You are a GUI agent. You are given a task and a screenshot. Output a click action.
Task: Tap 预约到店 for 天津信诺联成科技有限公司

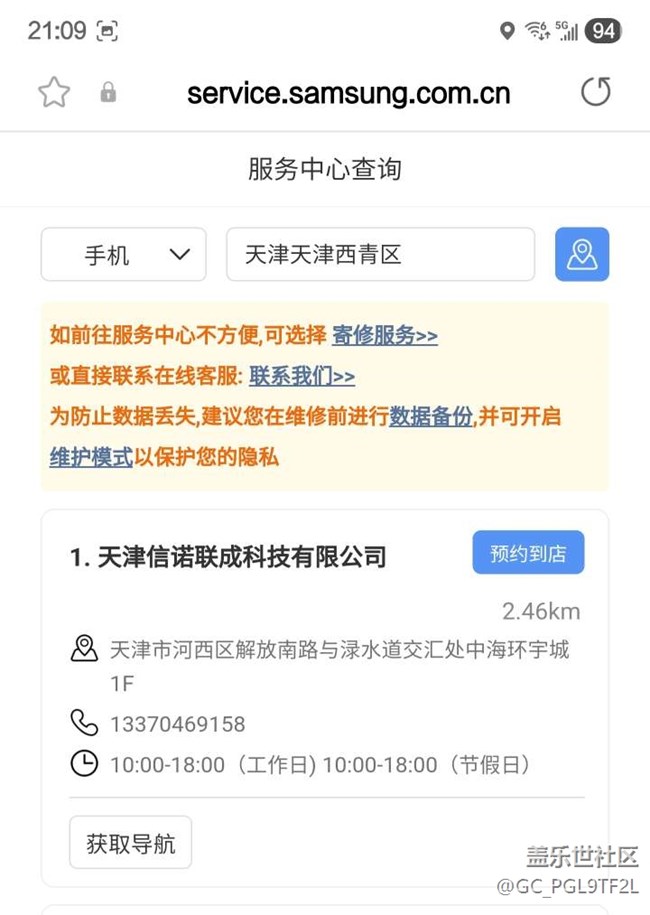(x=528, y=553)
